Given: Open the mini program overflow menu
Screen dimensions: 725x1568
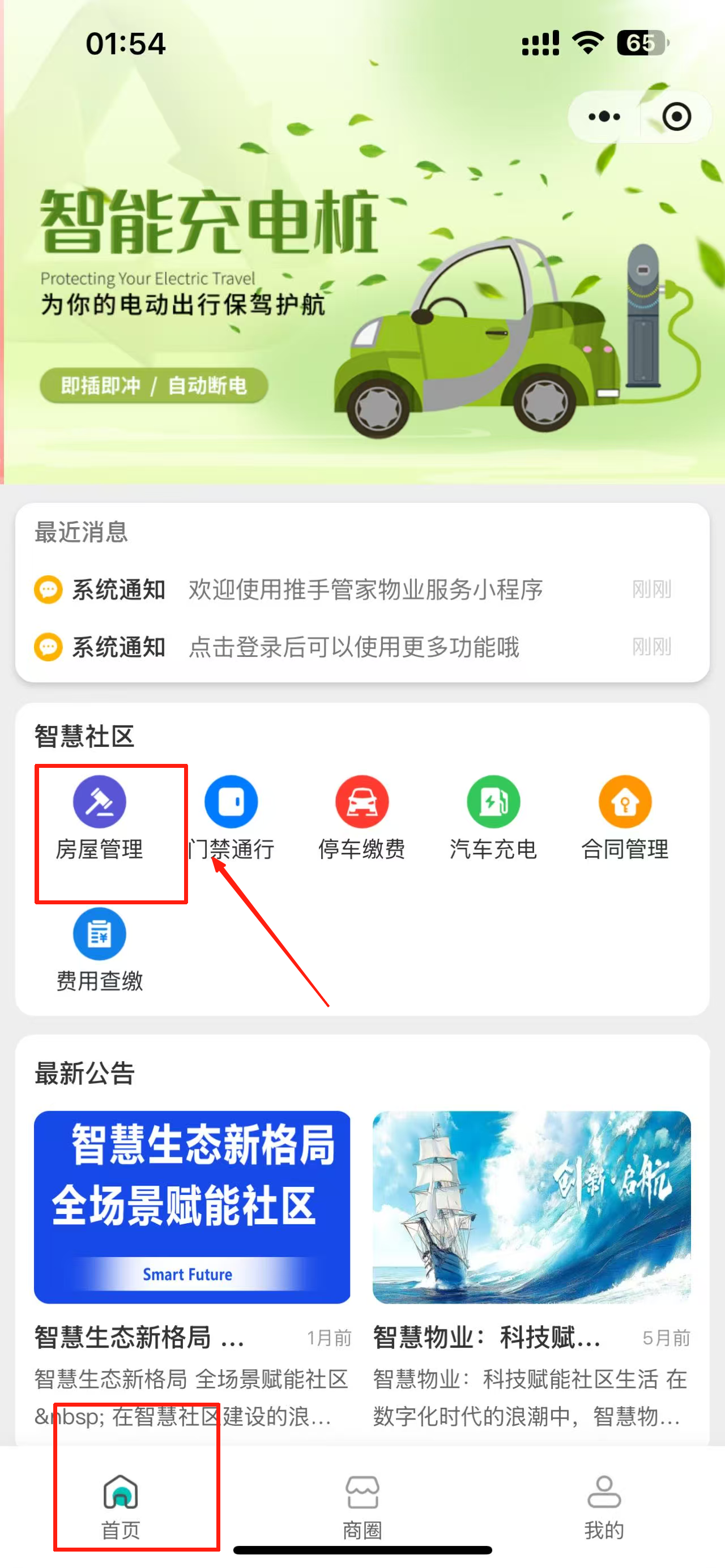Looking at the screenshot, I should coord(604,116).
